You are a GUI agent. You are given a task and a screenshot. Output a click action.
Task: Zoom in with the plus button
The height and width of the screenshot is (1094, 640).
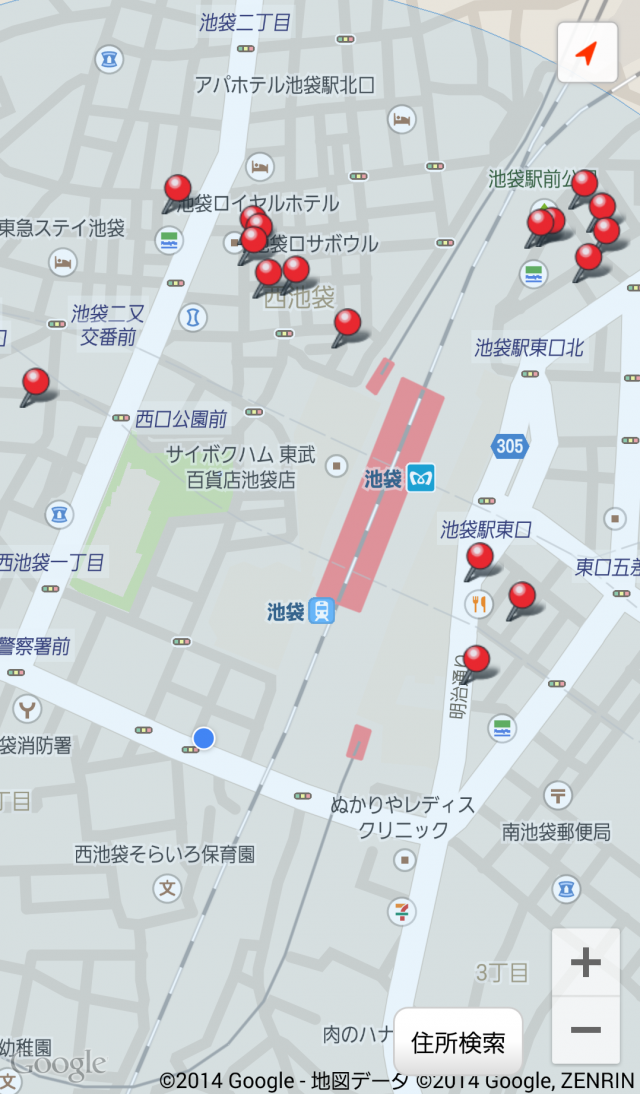click(x=585, y=962)
